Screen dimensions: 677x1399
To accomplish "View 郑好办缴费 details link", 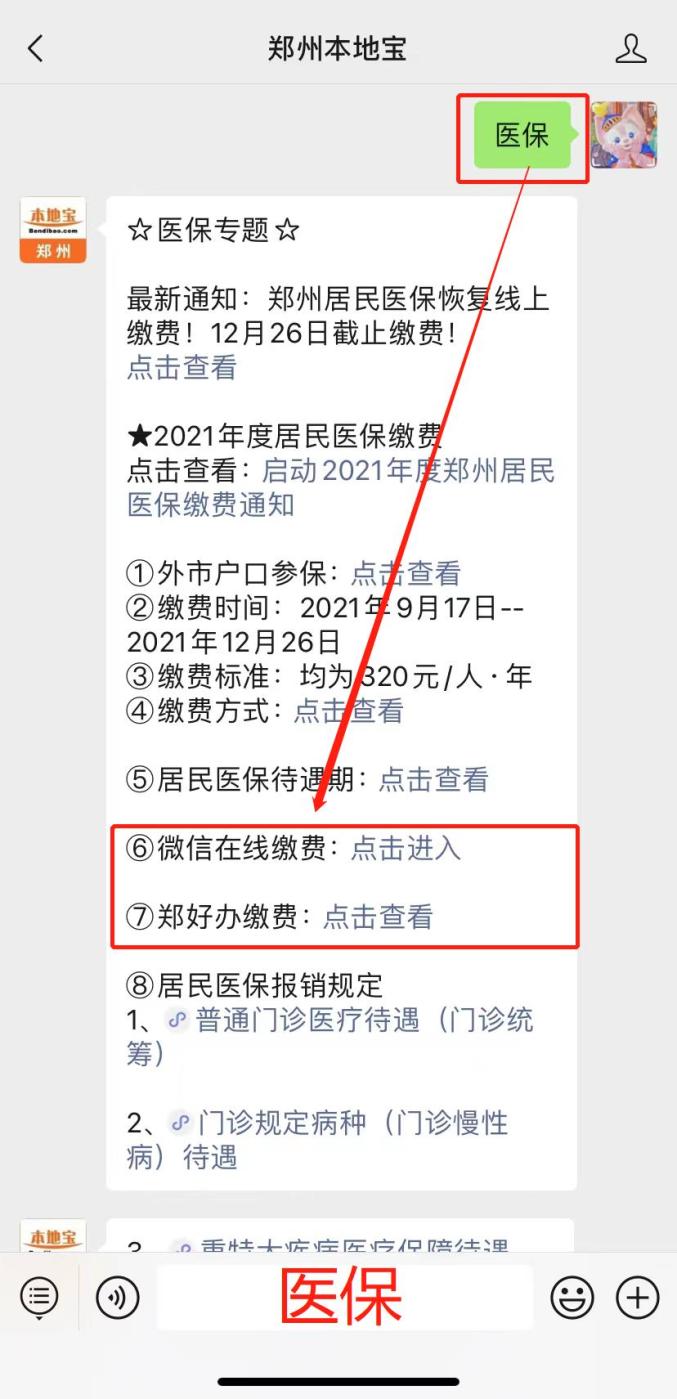I will tap(378, 916).
